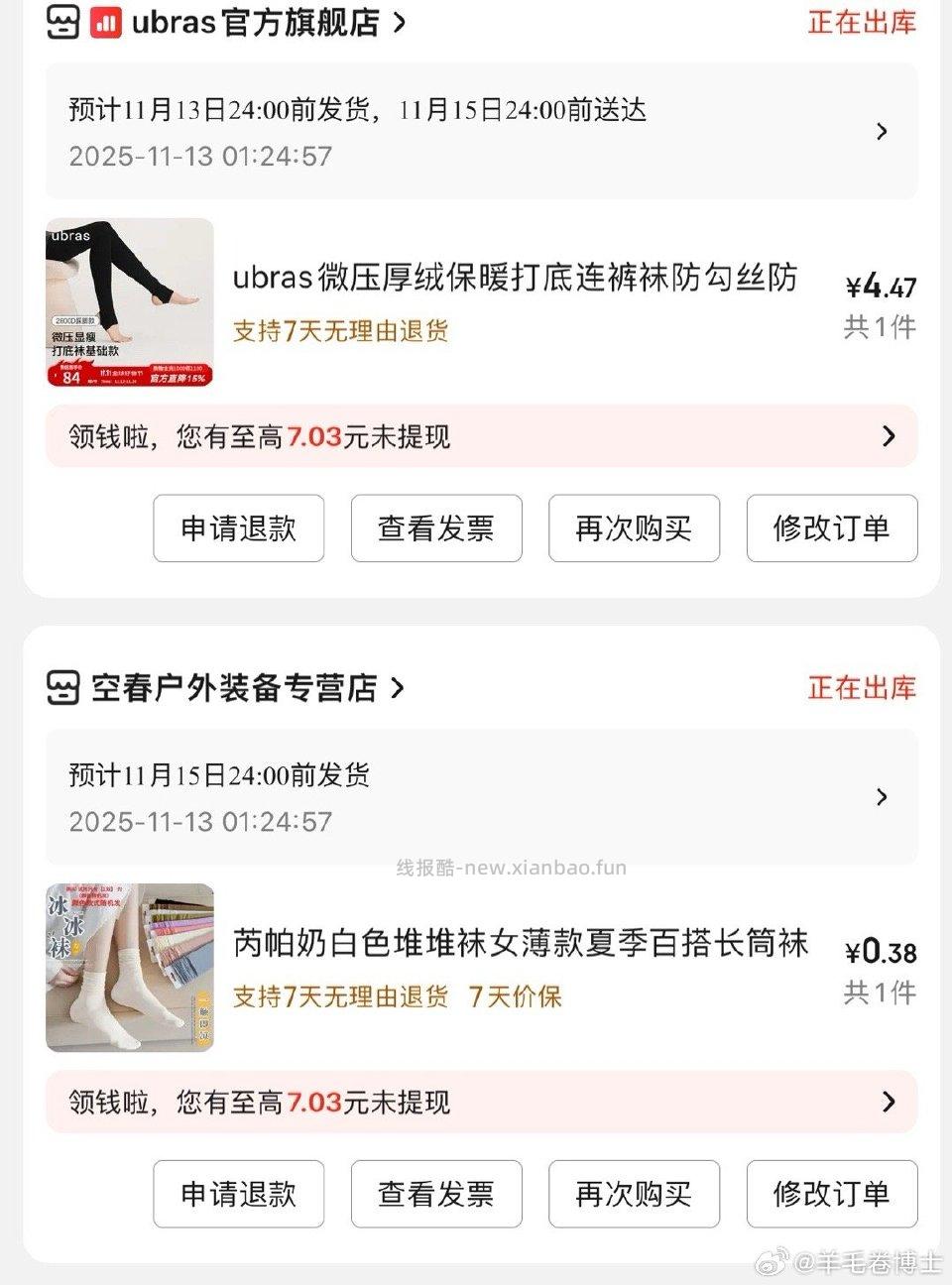952x1285 pixels.
Task: Click 查看发票 on the socks order
Action: point(436,1194)
